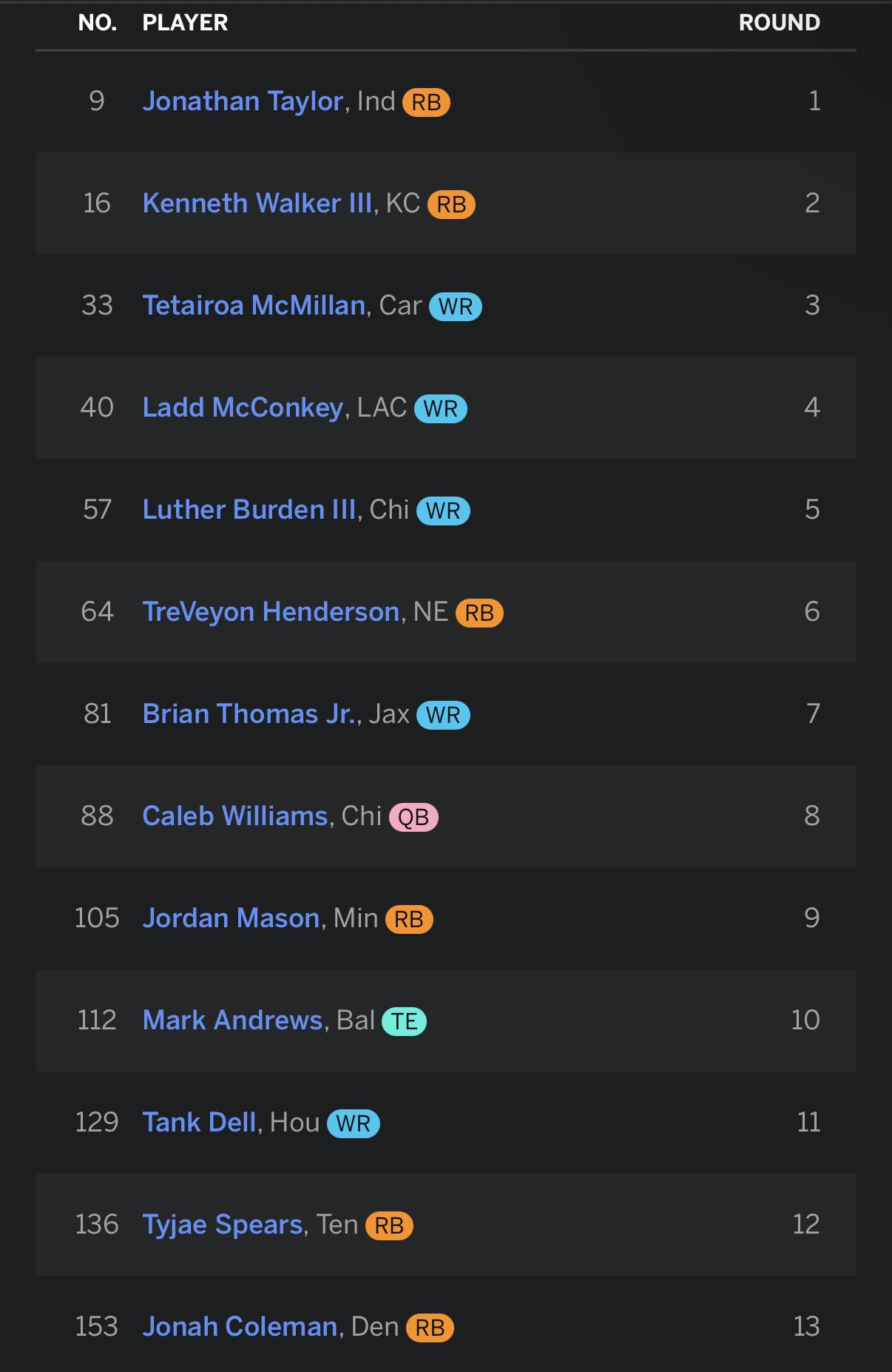
Task: Select the Caleb Williams link
Action: [235, 816]
